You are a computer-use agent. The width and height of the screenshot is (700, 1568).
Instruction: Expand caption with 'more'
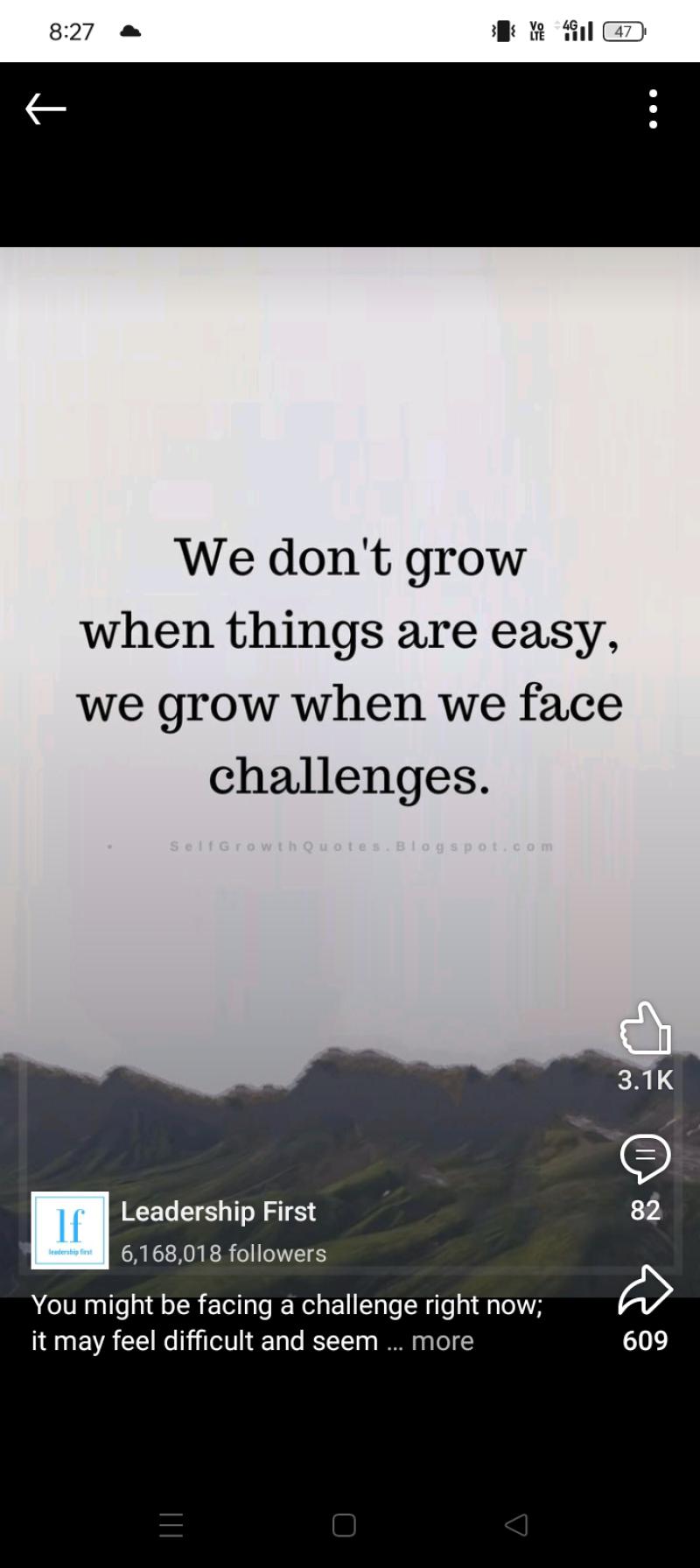pos(442,1341)
